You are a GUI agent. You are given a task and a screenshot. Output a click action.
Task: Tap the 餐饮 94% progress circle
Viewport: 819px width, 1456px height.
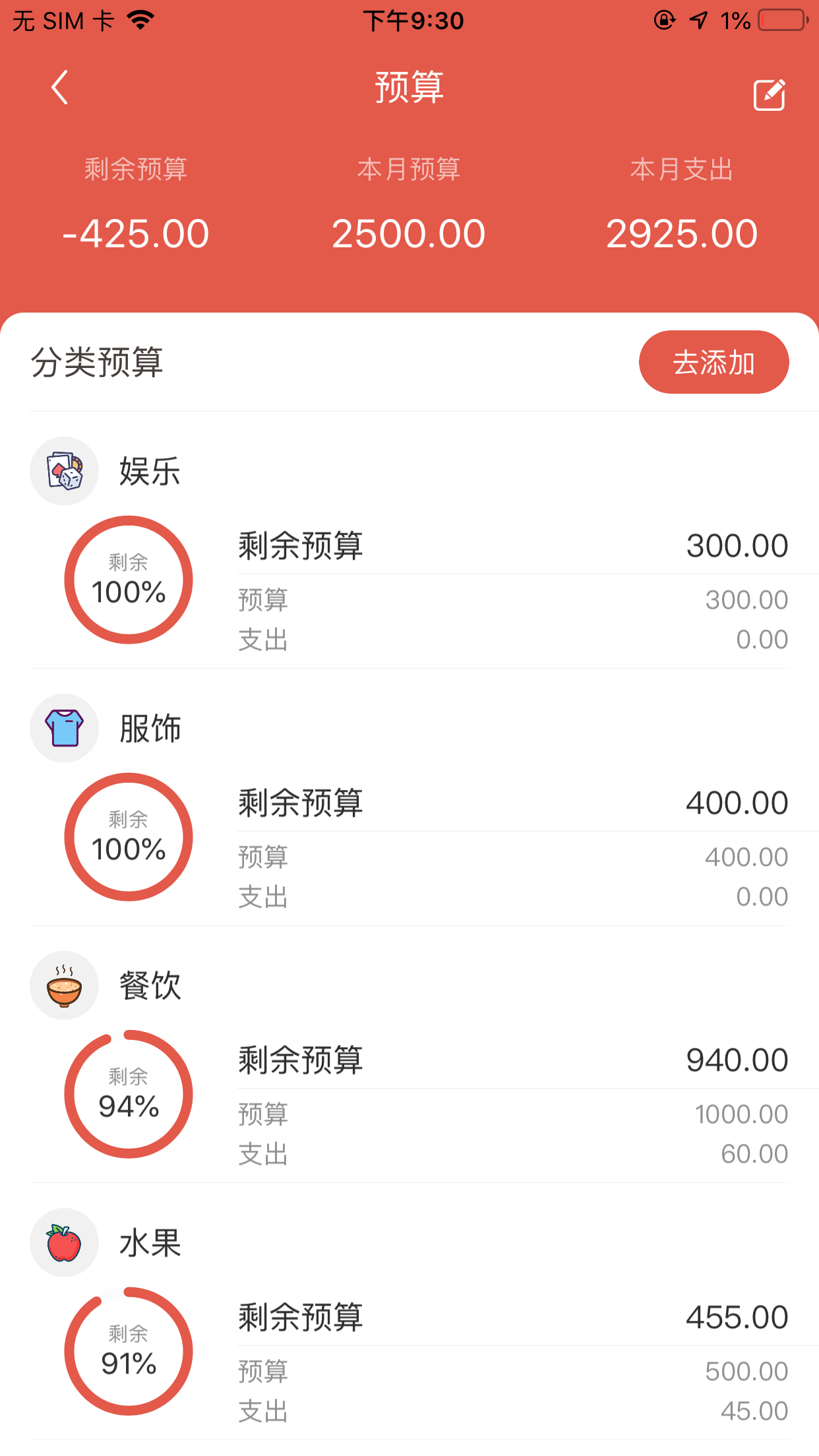coord(129,1095)
